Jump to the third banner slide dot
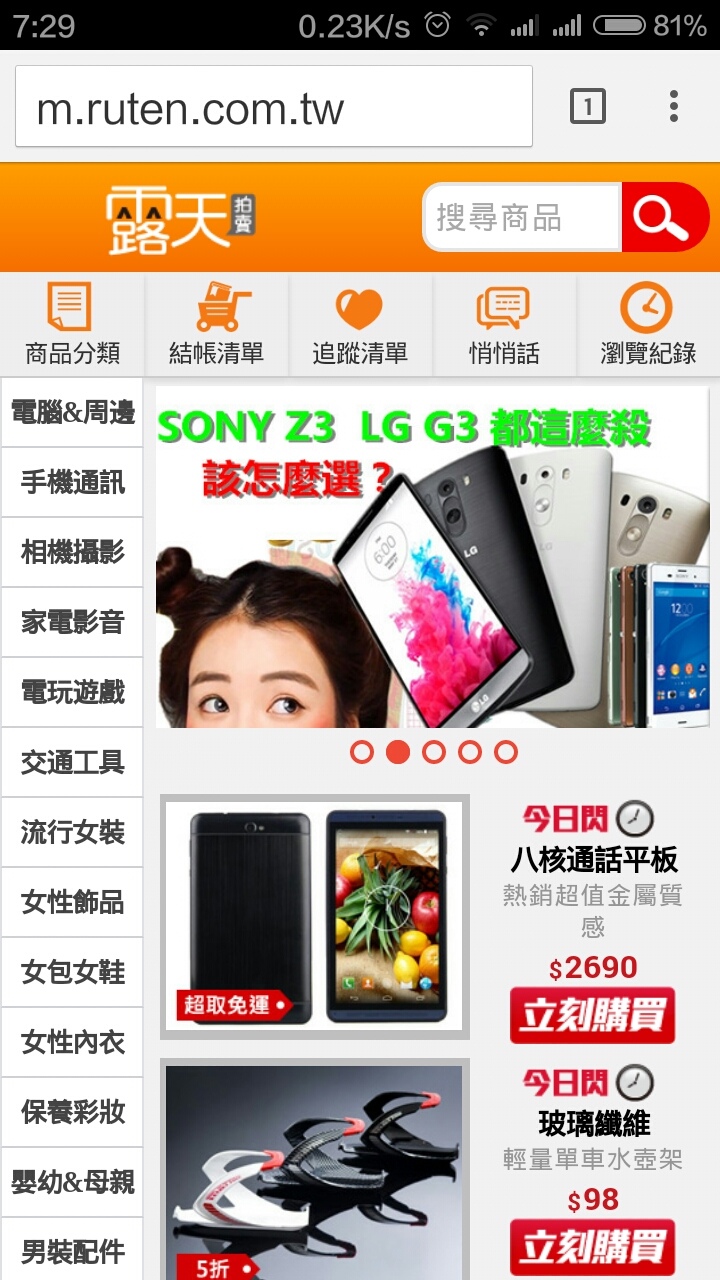Image resolution: width=720 pixels, height=1280 pixels. pos(434,752)
